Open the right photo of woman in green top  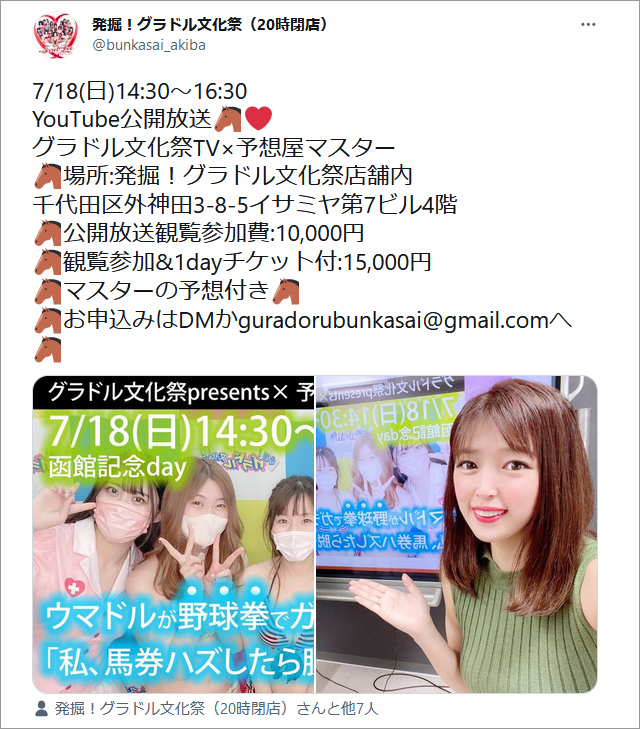click(x=457, y=535)
